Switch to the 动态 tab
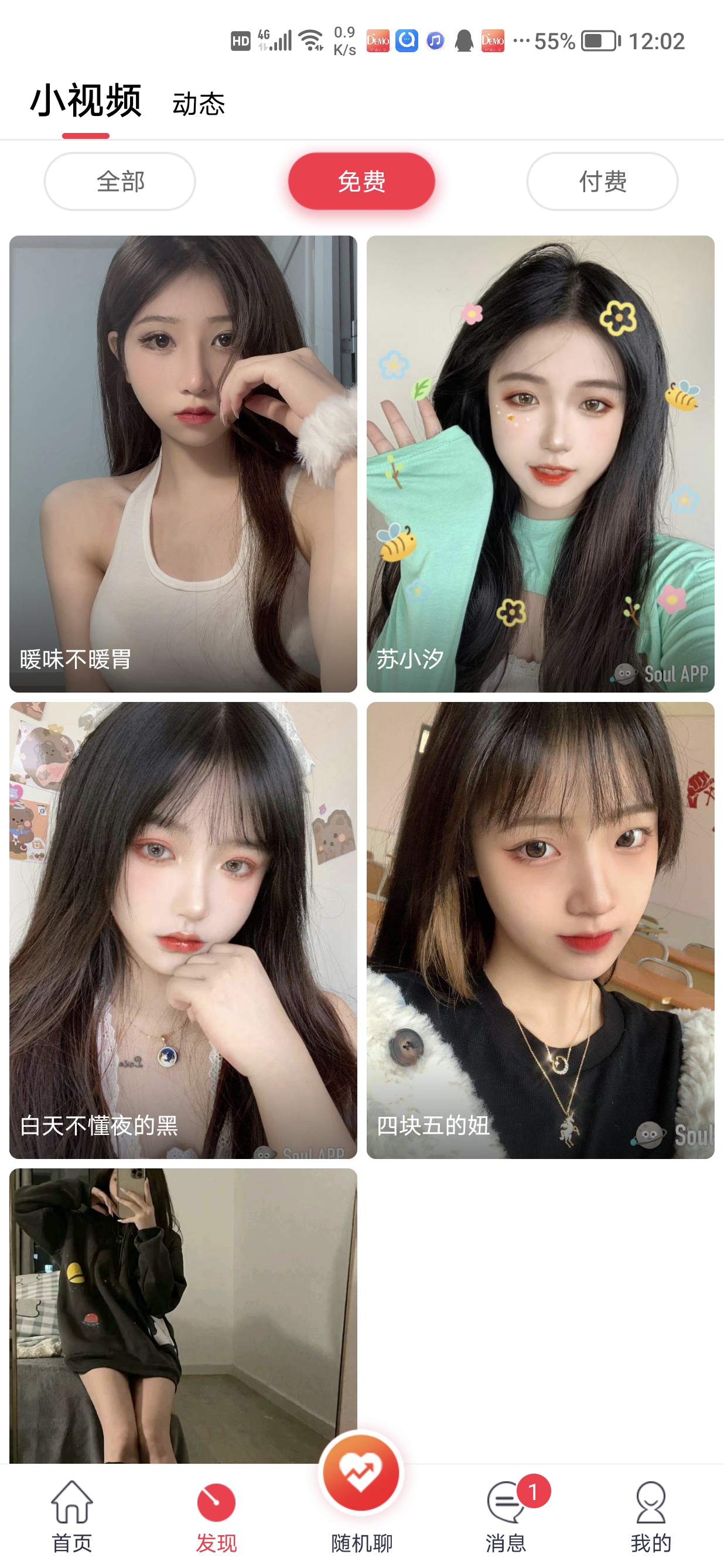 199,104
